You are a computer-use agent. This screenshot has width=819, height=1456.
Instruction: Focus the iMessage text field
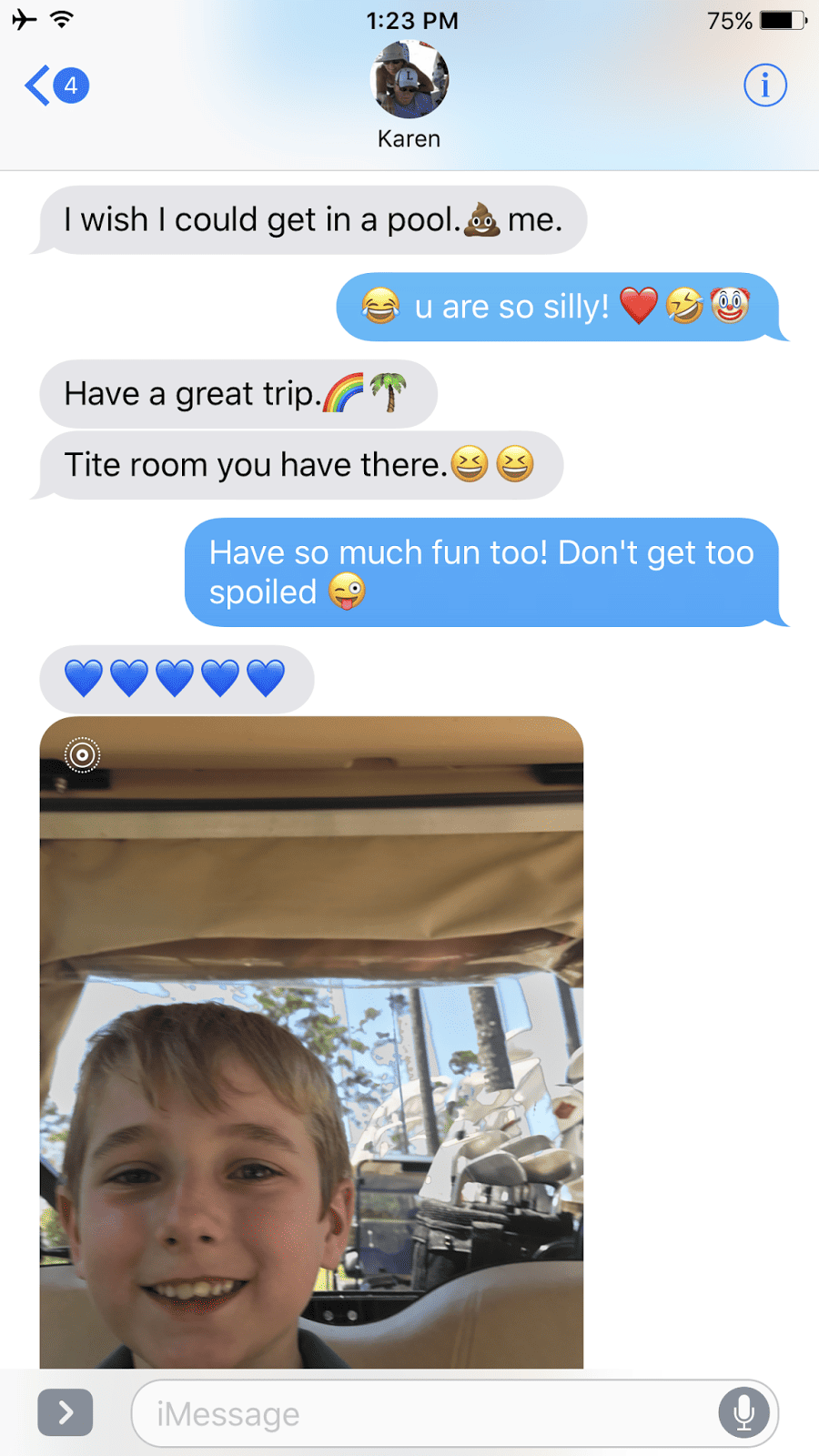[419, 1414]
